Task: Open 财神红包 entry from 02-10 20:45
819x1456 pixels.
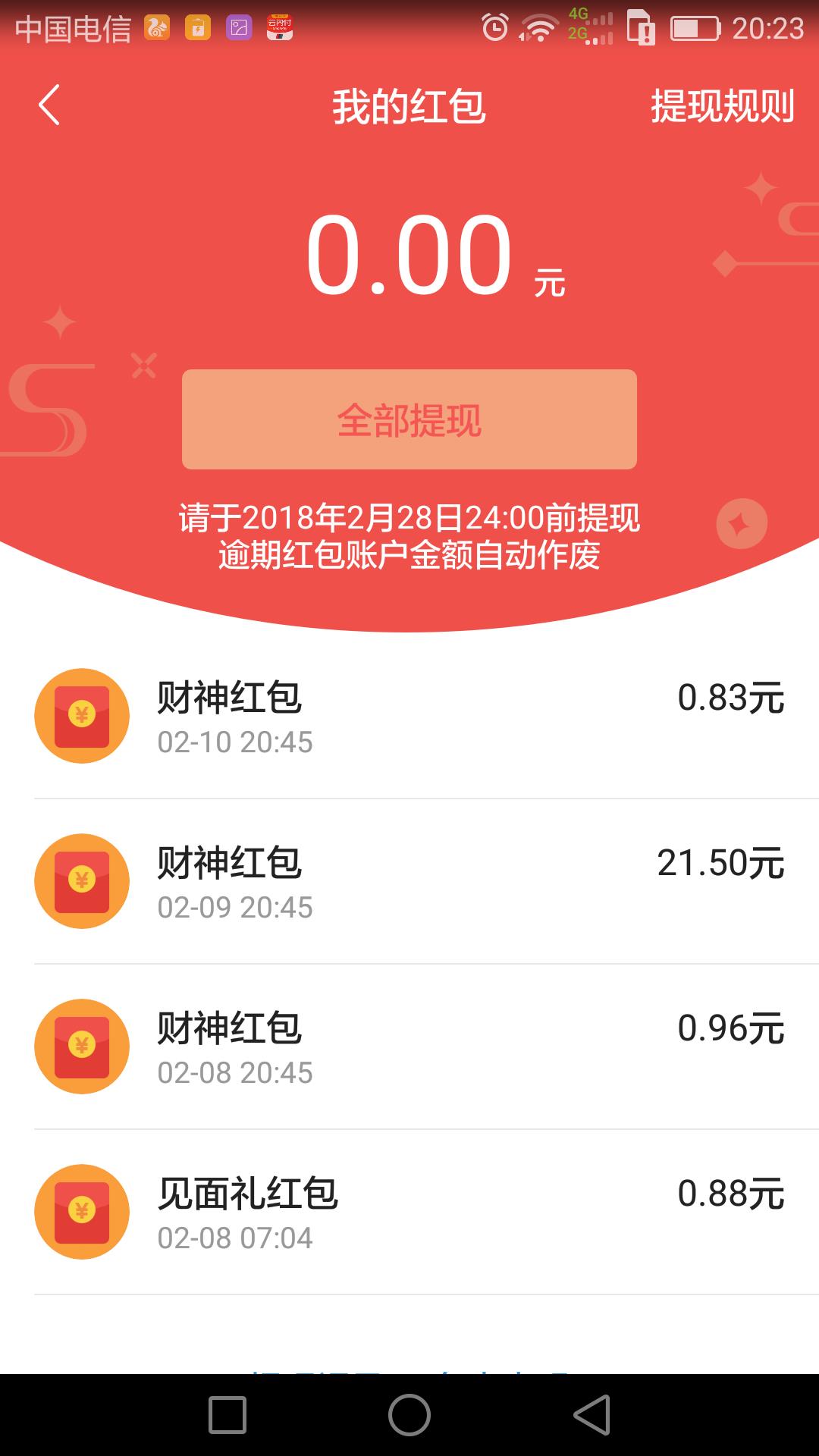Action: coord(409,716)
